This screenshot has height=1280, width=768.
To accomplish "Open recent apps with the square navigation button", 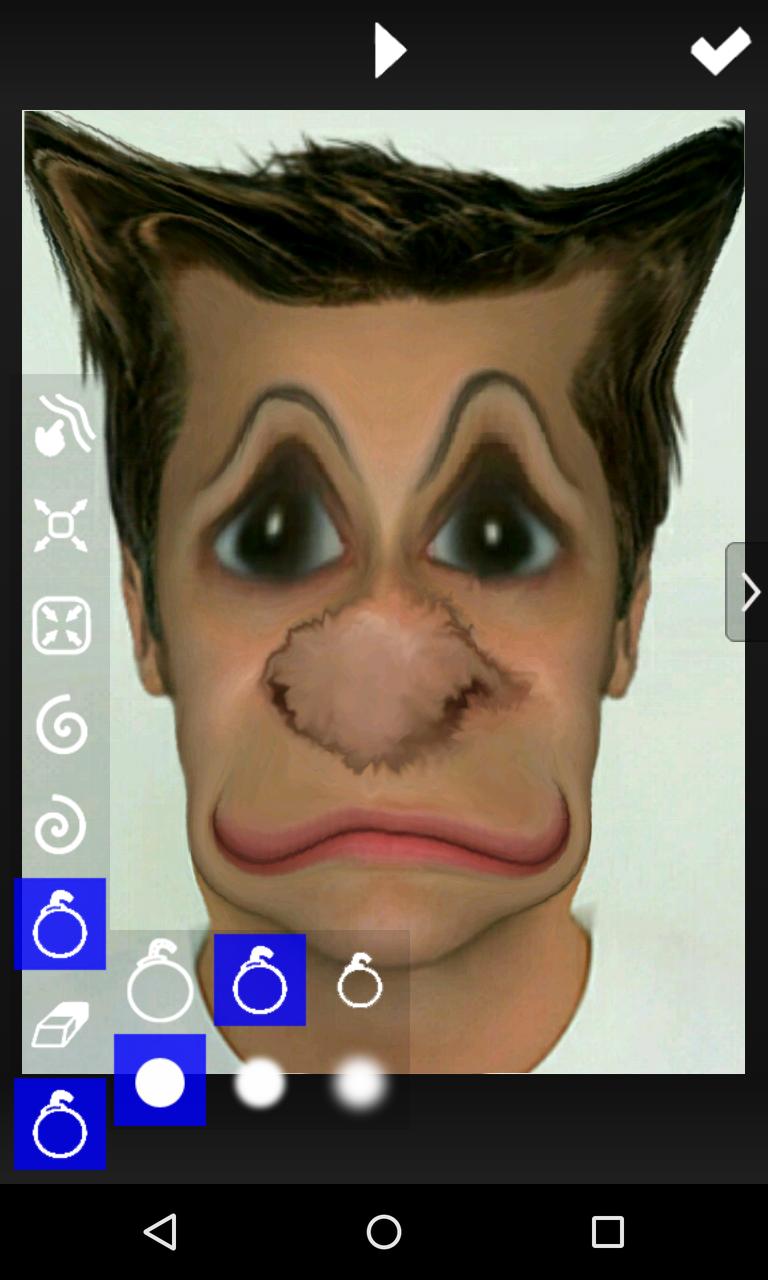I will [607, 1232].
